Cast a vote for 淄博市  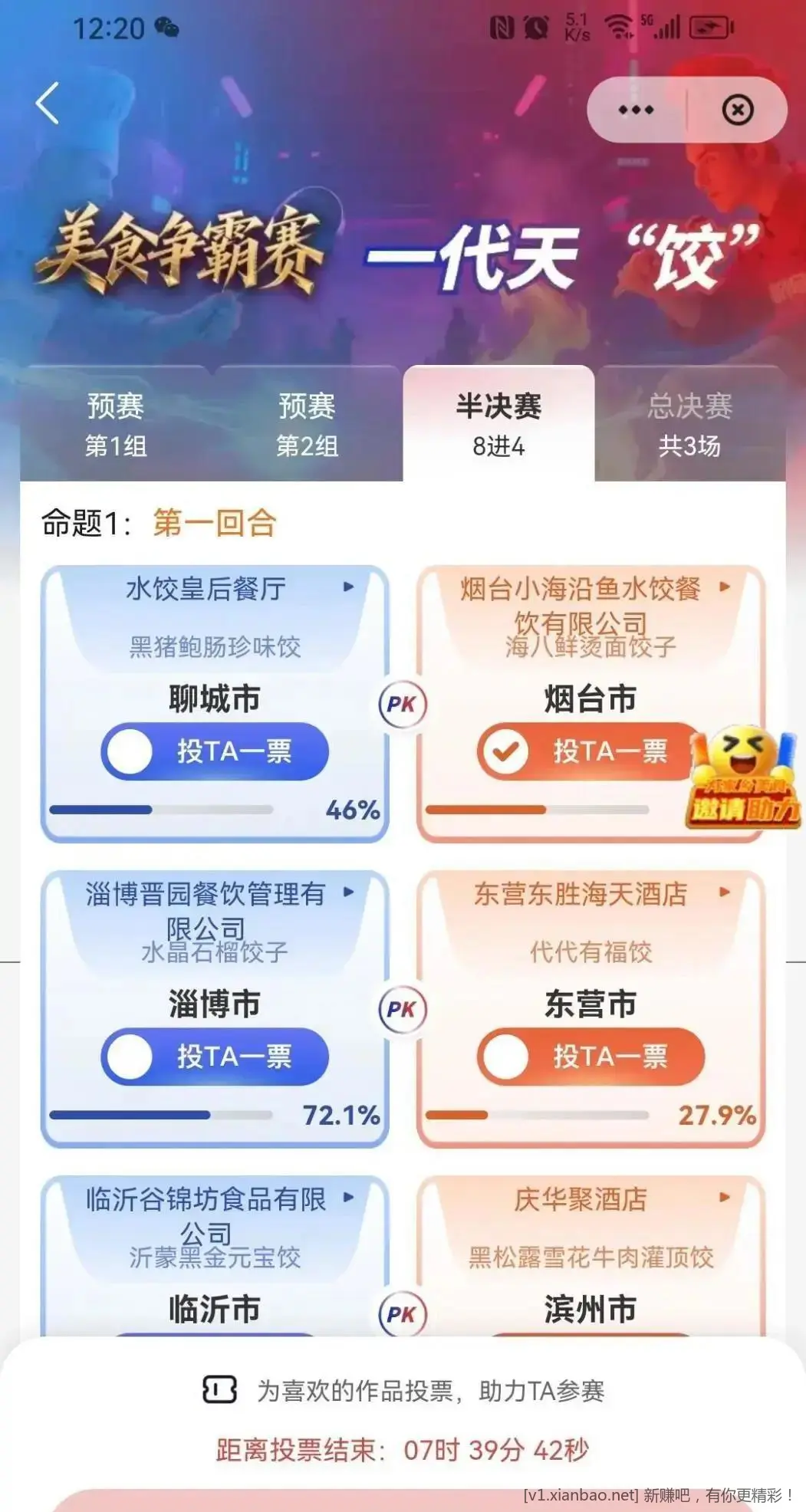[x=215, y=1057]
